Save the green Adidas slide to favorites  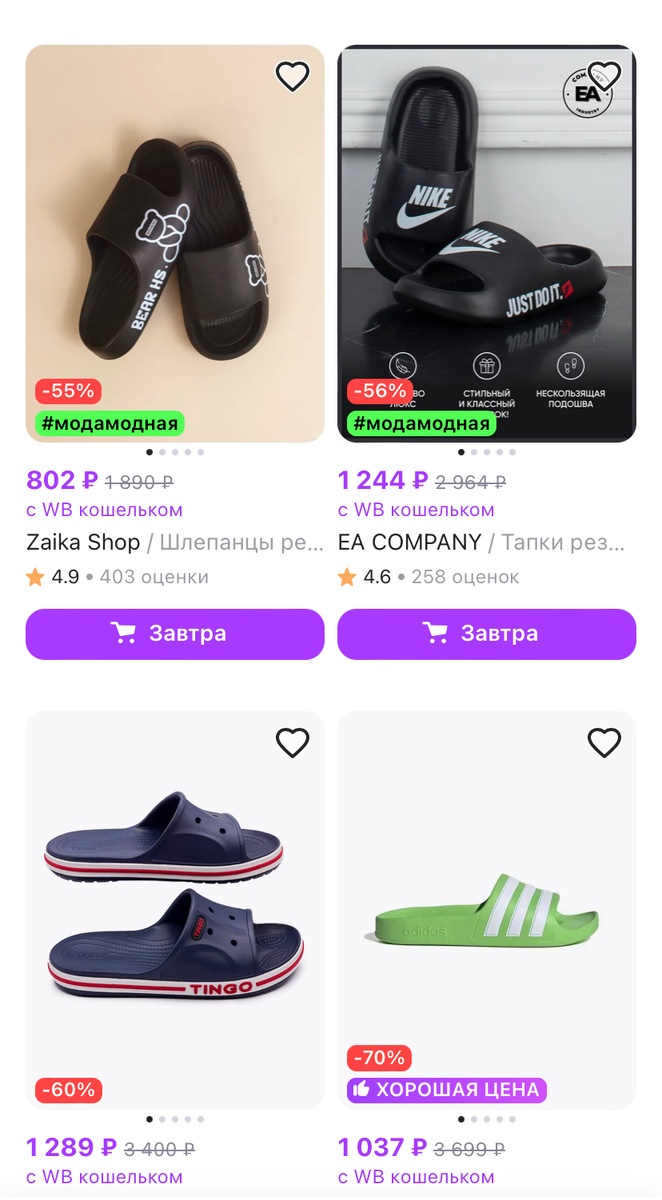(x=604, y=742)
